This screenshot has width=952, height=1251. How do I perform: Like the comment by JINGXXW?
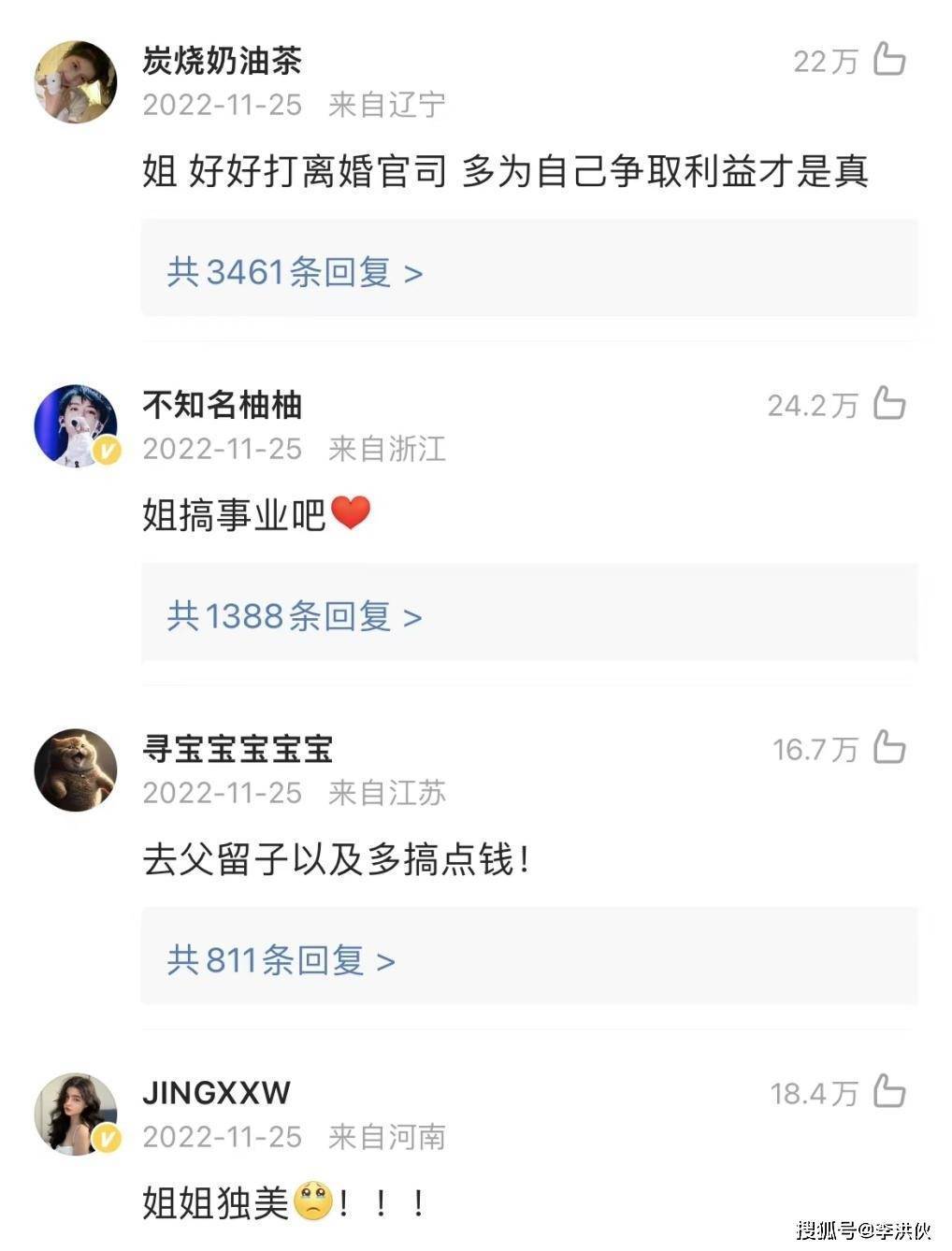888,1092
